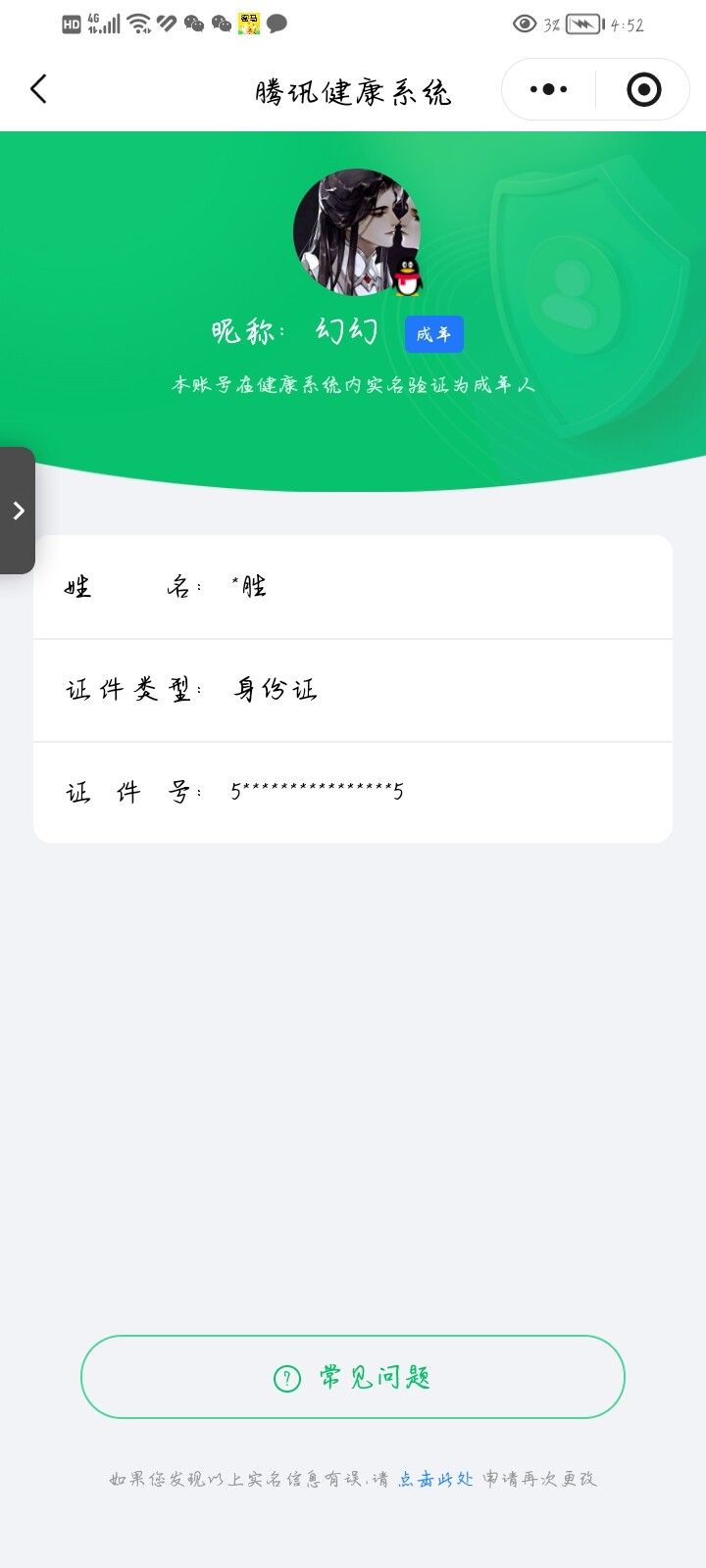Click the WeChat chat bubble in status bar
Viewport: 706px width, 1568px height.
pos(277,23)
